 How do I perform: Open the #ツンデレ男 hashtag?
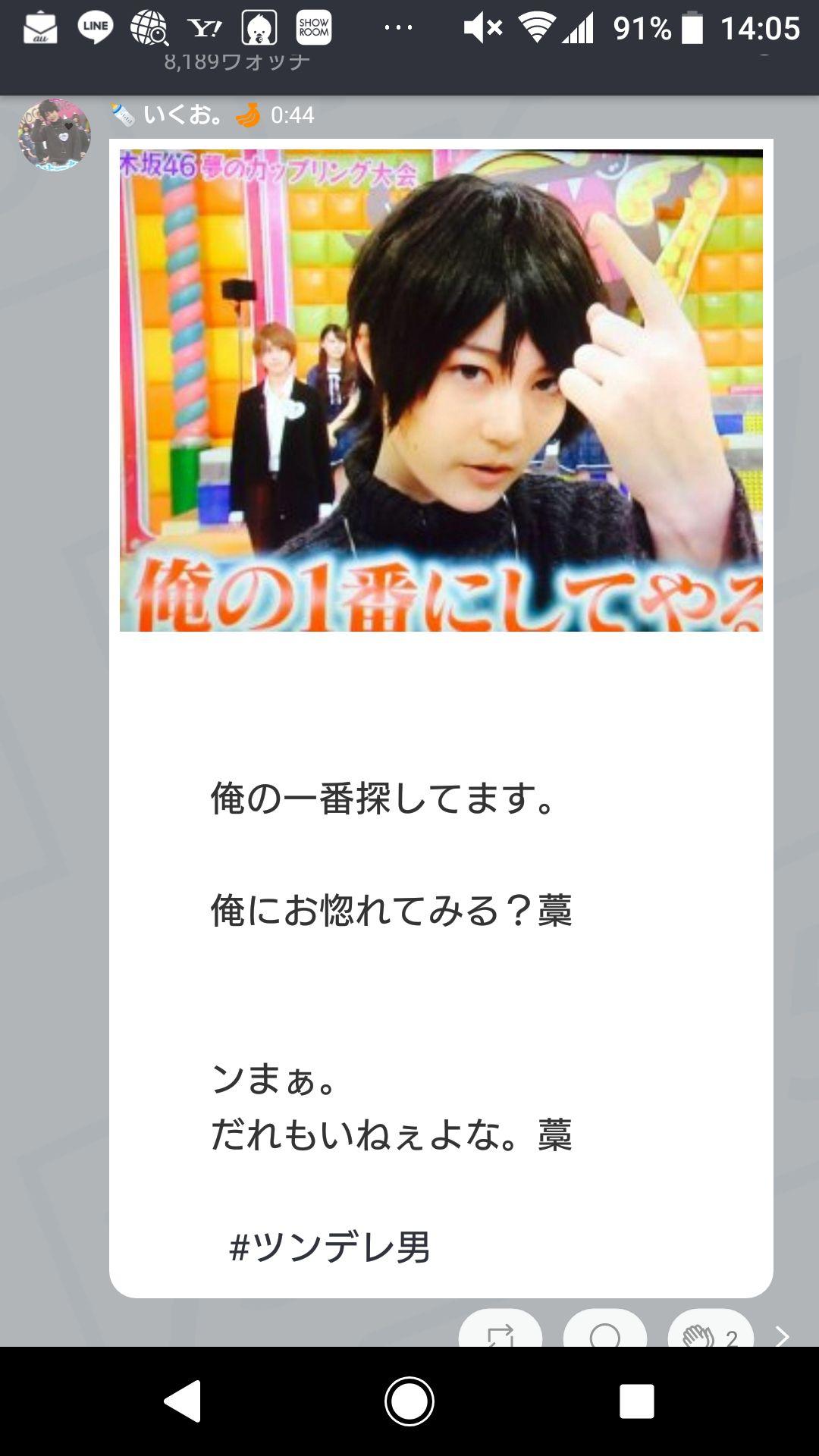tap(330, 1246)
